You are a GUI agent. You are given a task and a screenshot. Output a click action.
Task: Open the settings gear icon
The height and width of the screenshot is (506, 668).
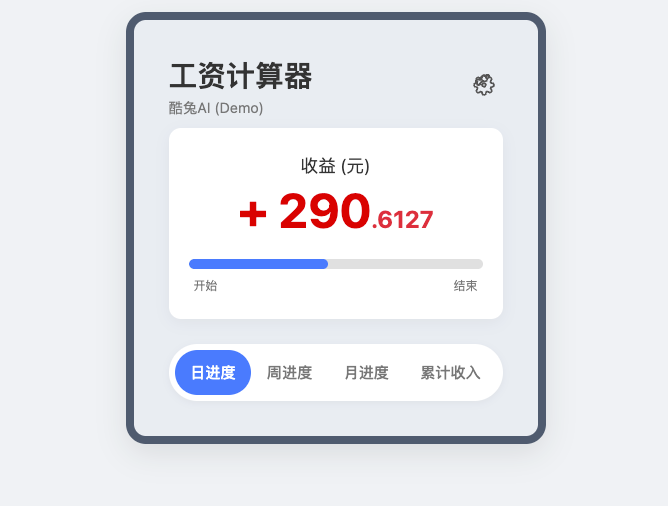pos(484,85)
